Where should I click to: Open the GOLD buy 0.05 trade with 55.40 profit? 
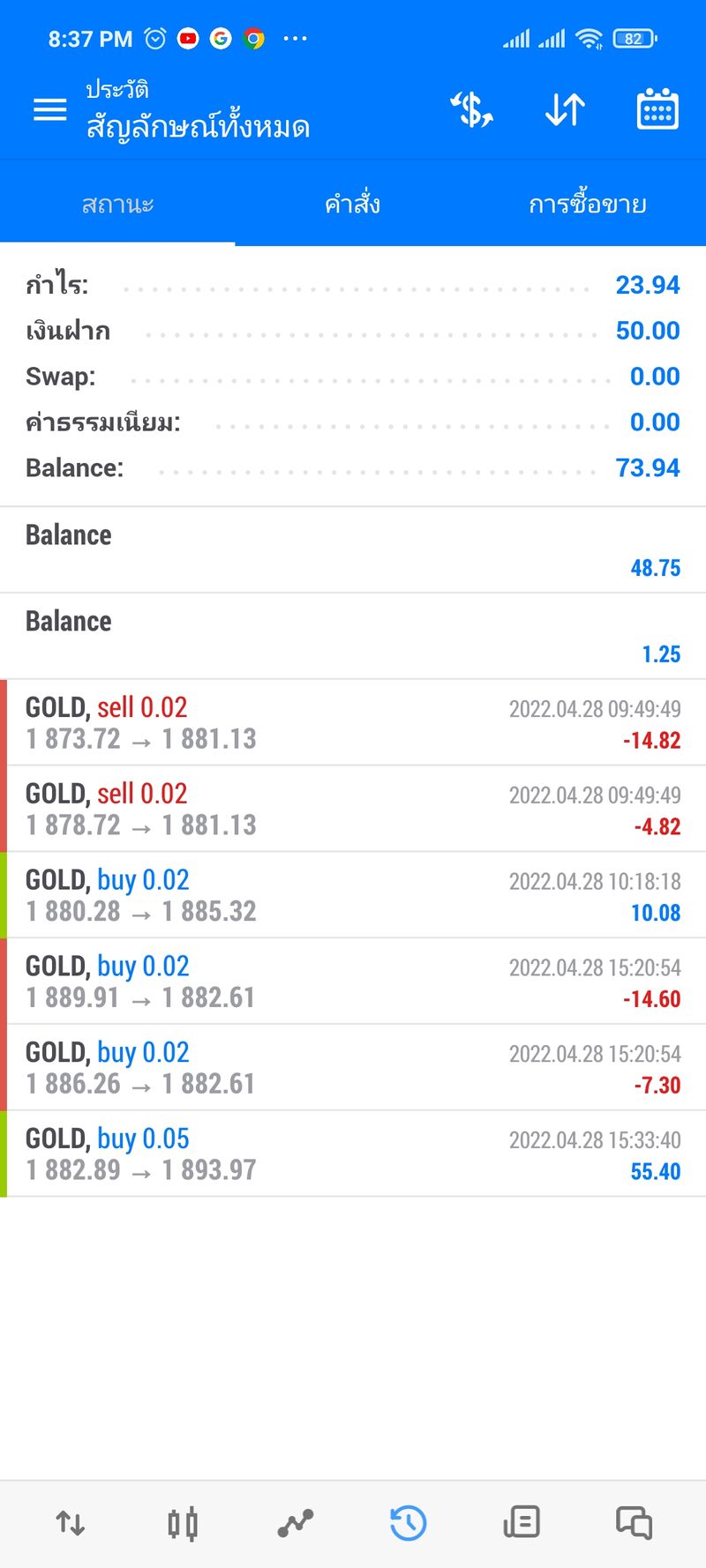tap(353, 1154)
